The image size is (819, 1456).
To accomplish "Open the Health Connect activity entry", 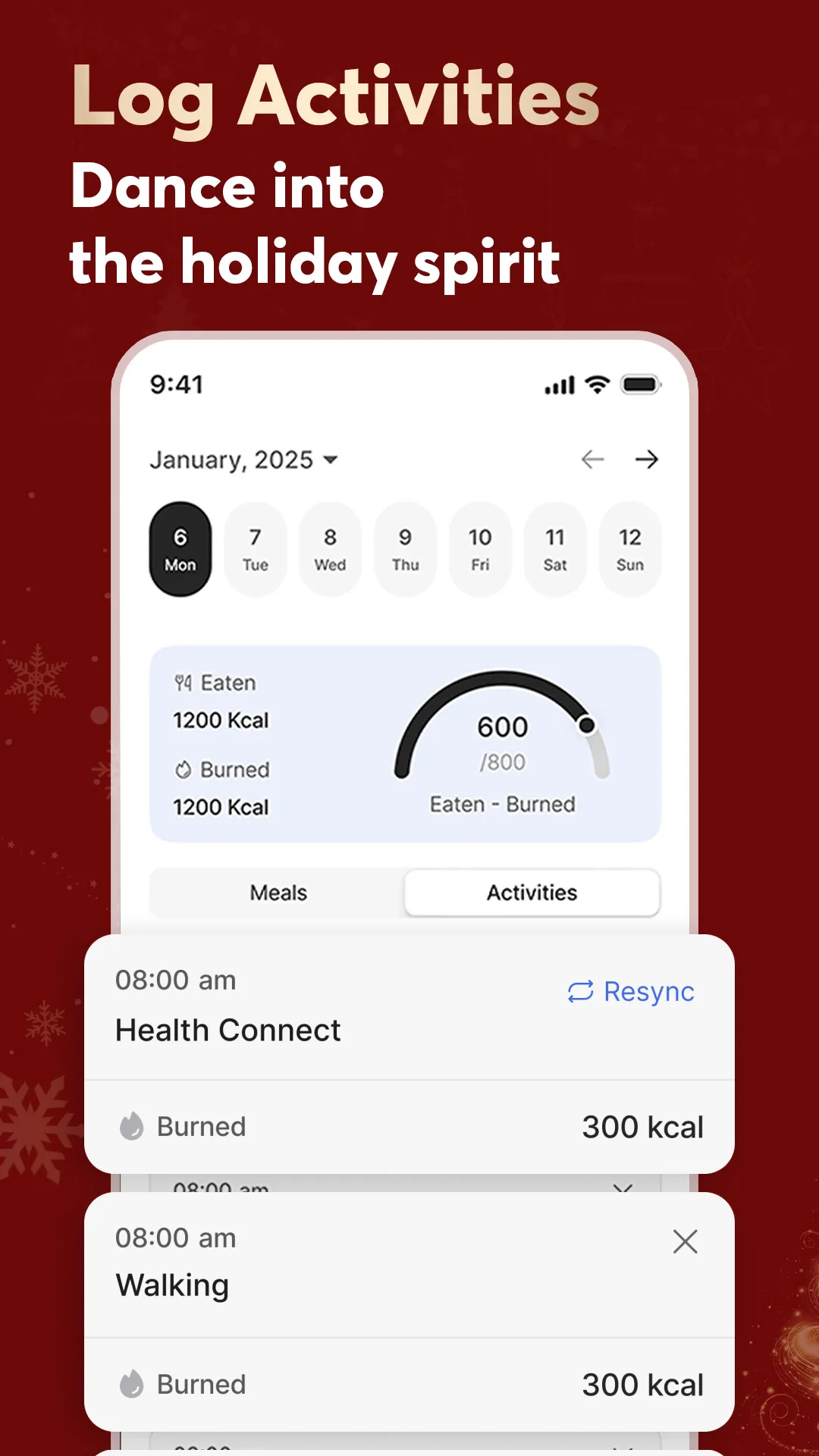I will [227, 1030].
